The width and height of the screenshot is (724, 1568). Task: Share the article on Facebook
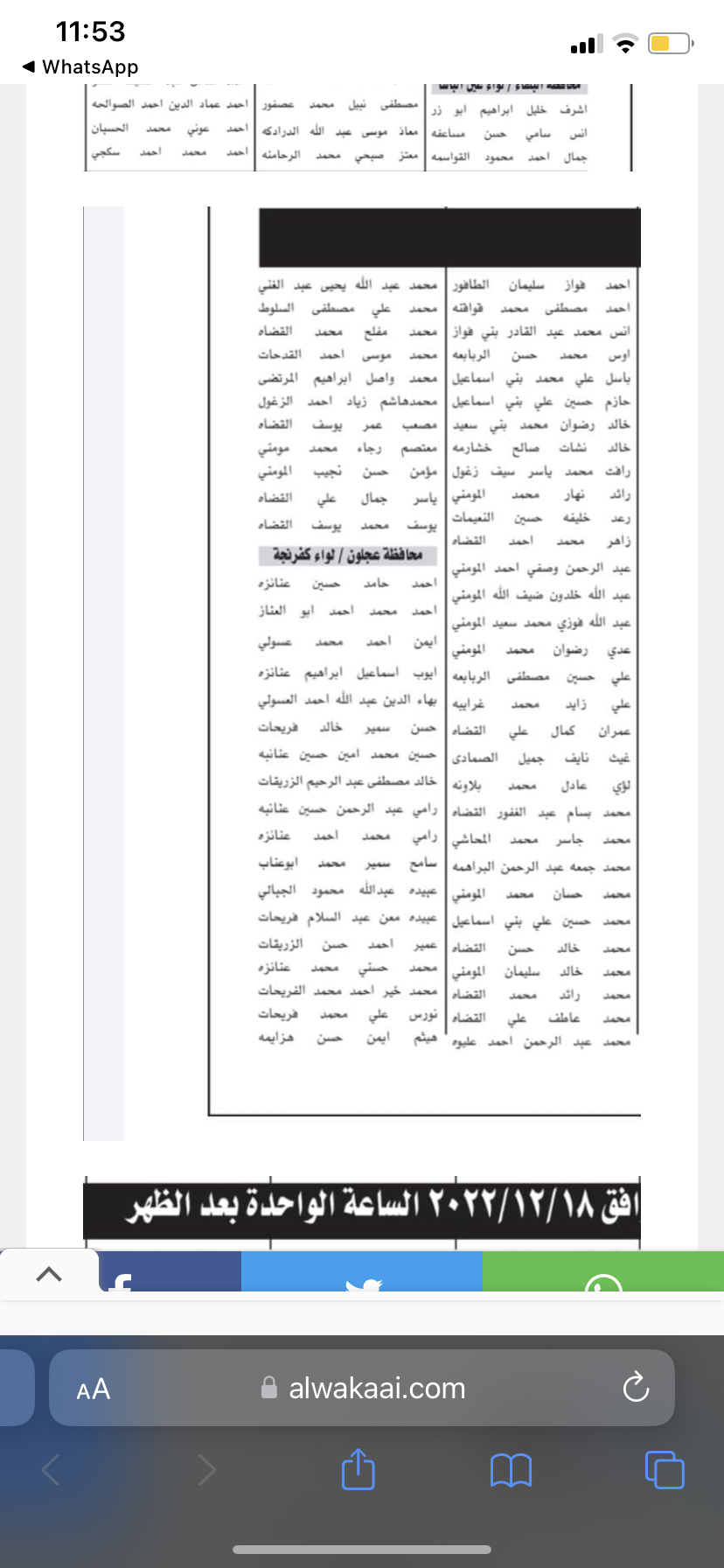170,1272
